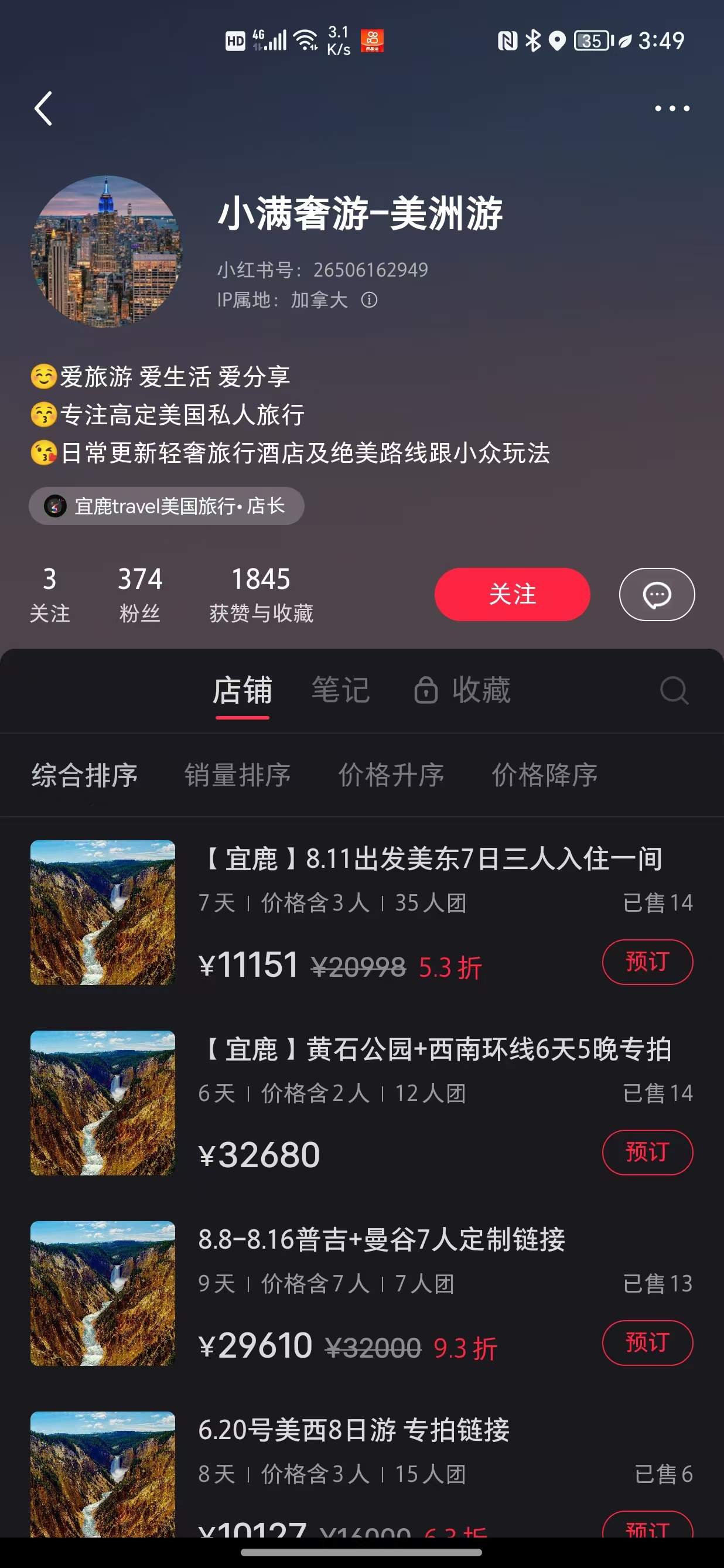Tap the lock icon next to 收藏
This screenshot has width=724, height=1568.
pos(426,690)
